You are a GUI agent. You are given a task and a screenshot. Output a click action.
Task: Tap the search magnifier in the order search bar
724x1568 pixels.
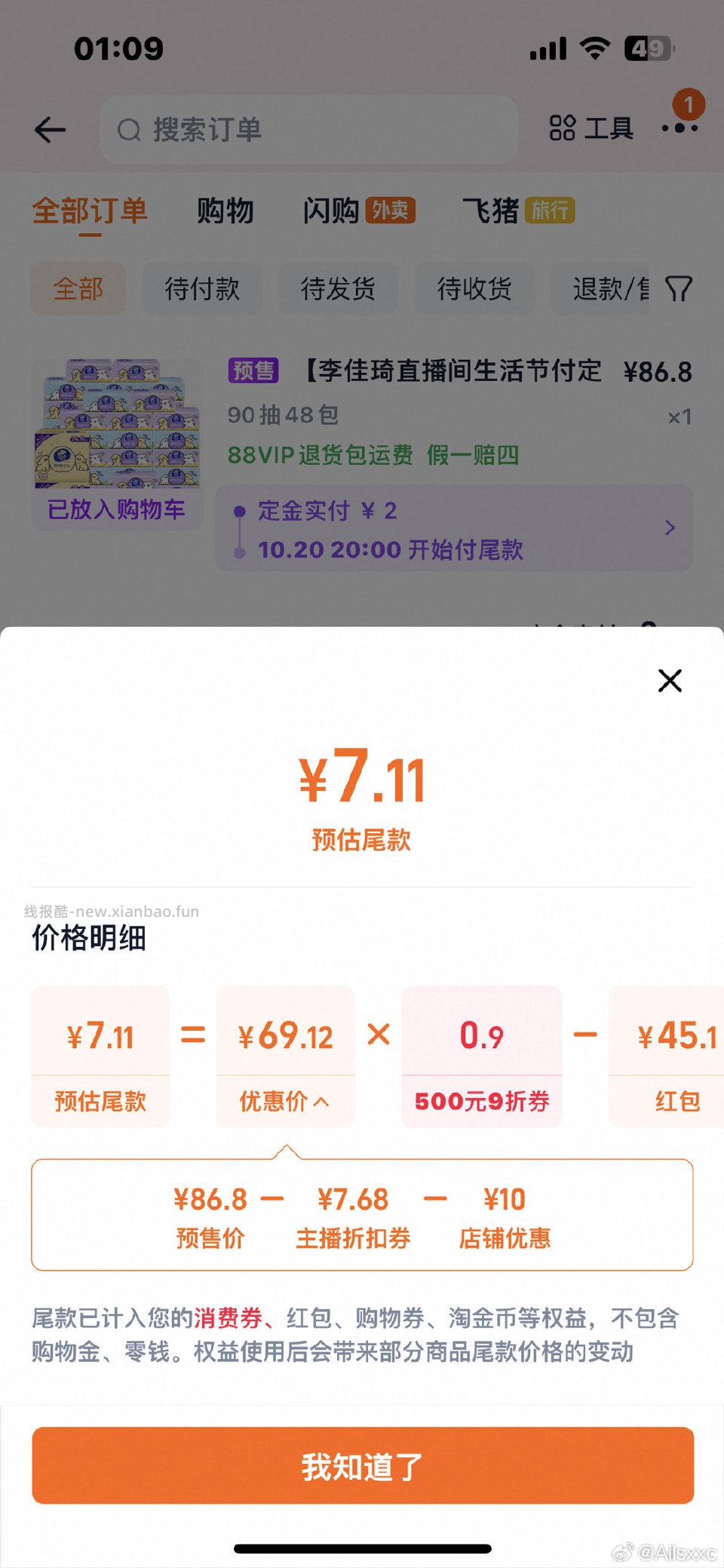(130, 128)
